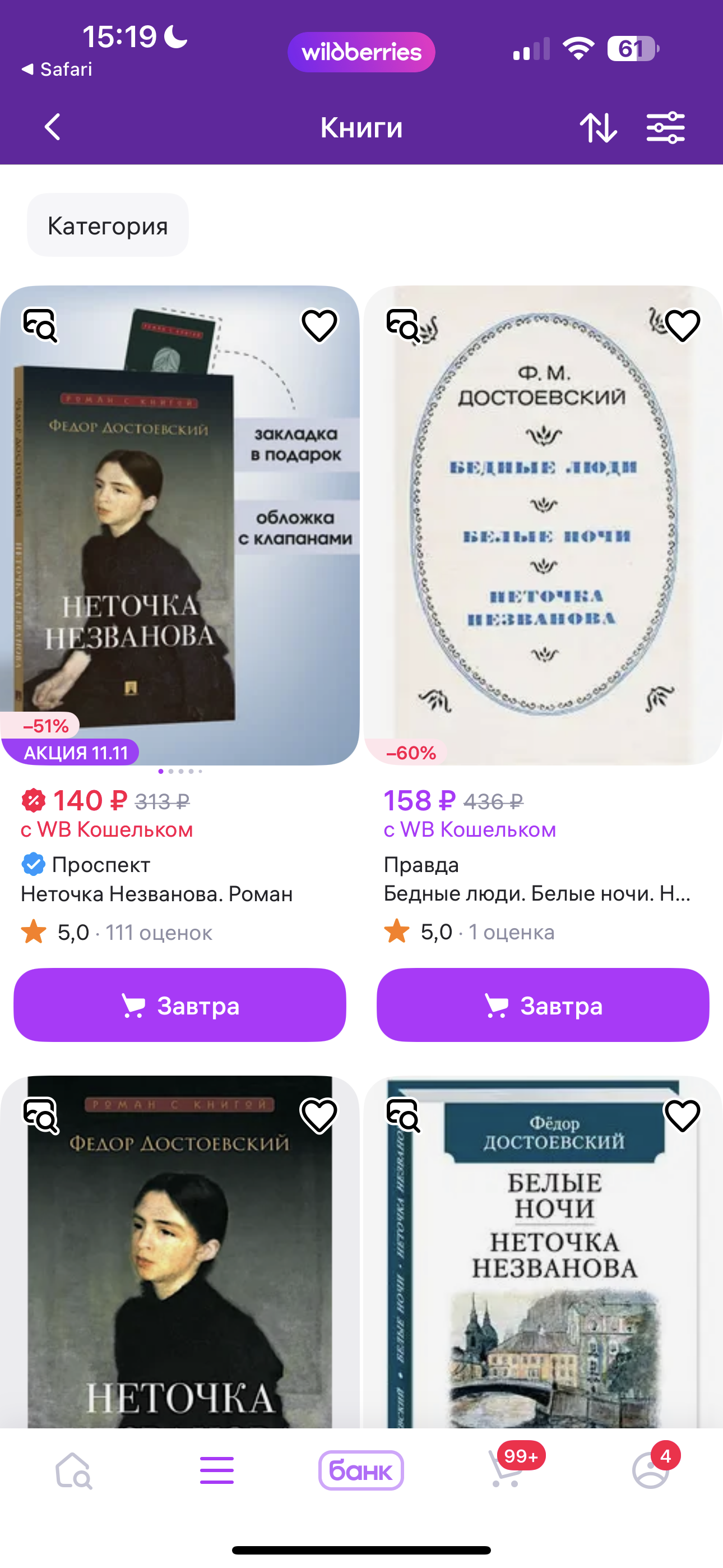
Task: Add Проспект Неточка Незванова to favorites
Action: tap(319, 325)
